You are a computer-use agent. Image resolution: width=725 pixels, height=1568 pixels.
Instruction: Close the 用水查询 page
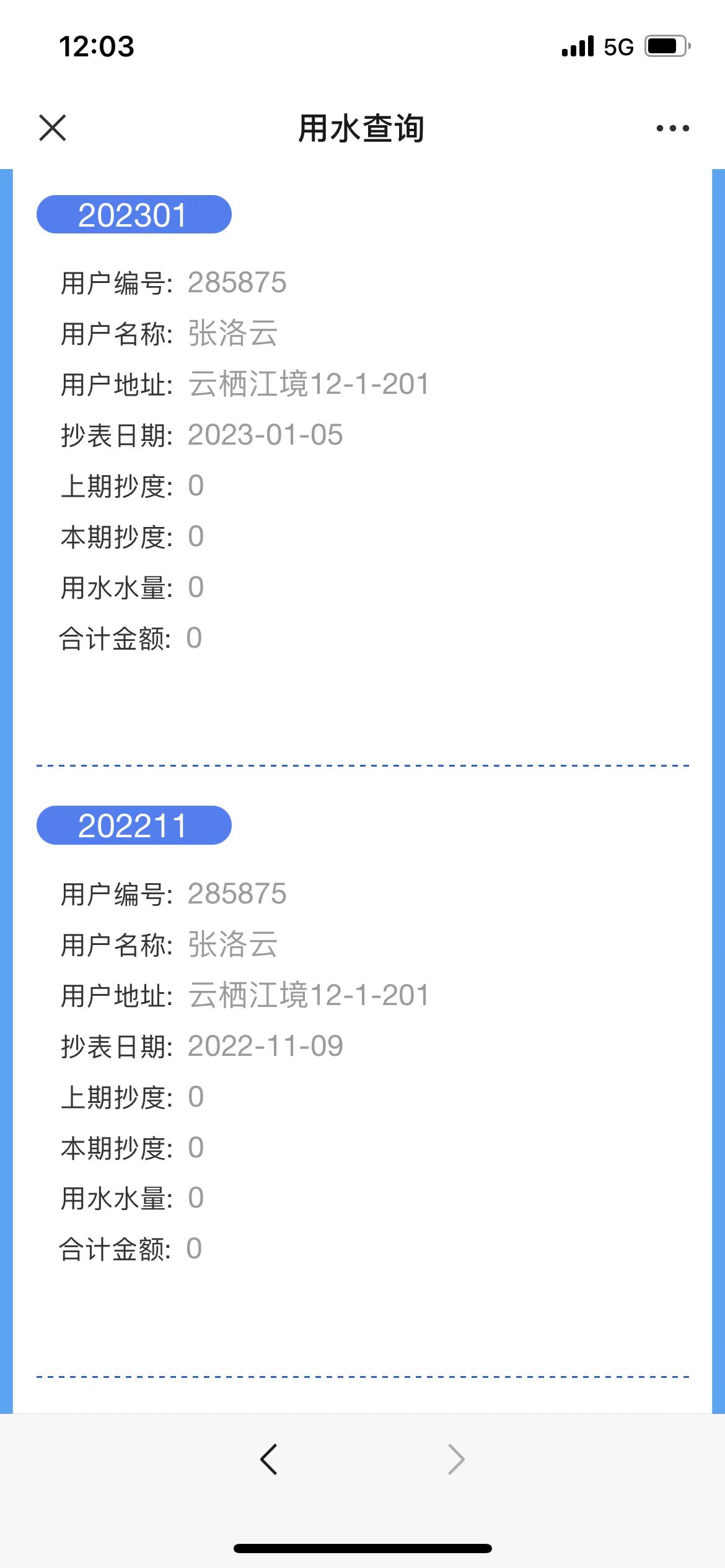click(53, 128)
